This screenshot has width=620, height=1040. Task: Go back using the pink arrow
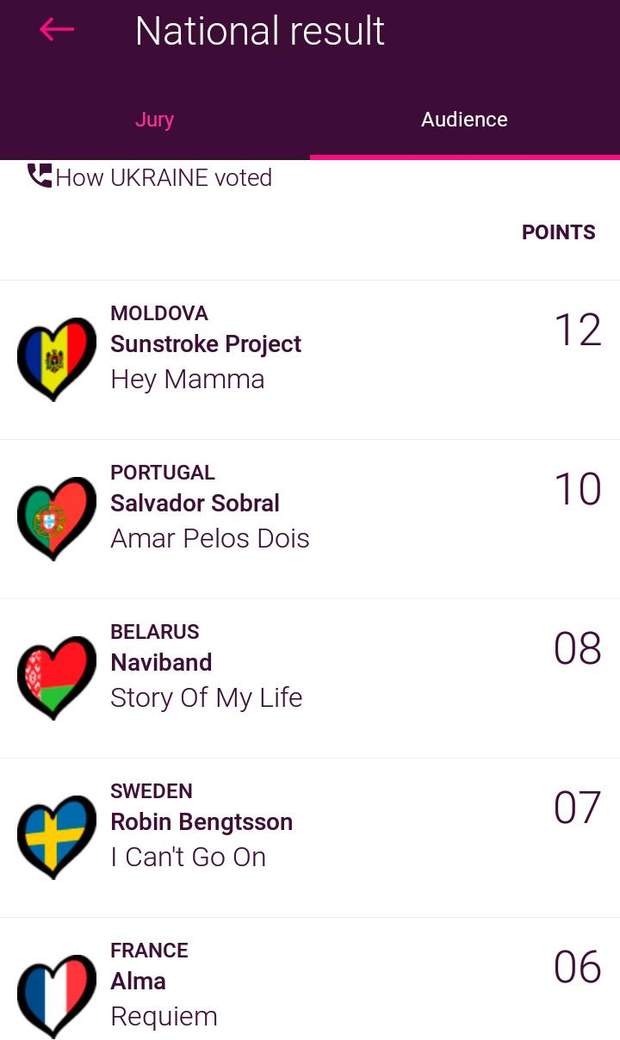pyautogui.click(x=57, y=30)
